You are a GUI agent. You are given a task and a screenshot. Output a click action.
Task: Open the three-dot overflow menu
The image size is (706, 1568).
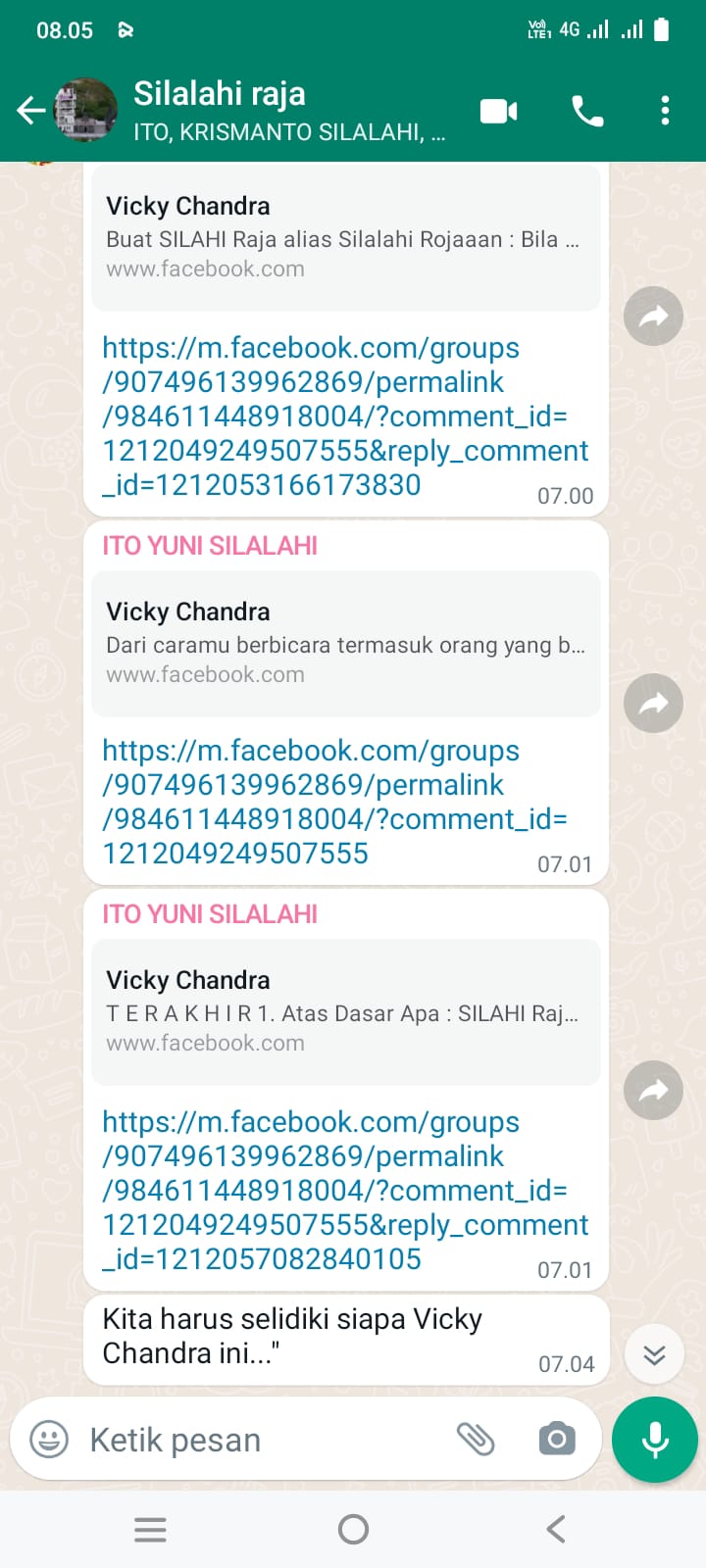click(665, 111)
